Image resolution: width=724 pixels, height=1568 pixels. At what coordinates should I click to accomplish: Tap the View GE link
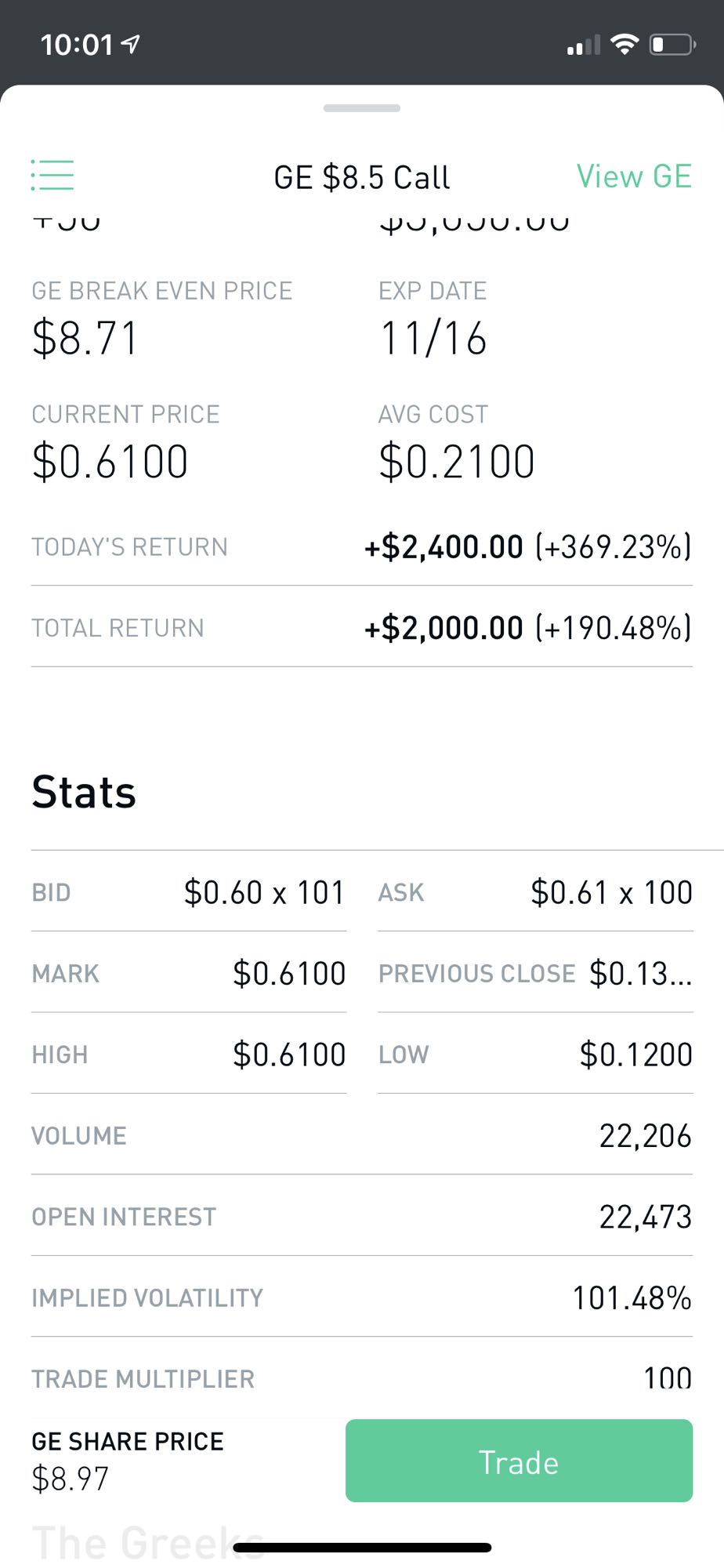coord(634,176)
